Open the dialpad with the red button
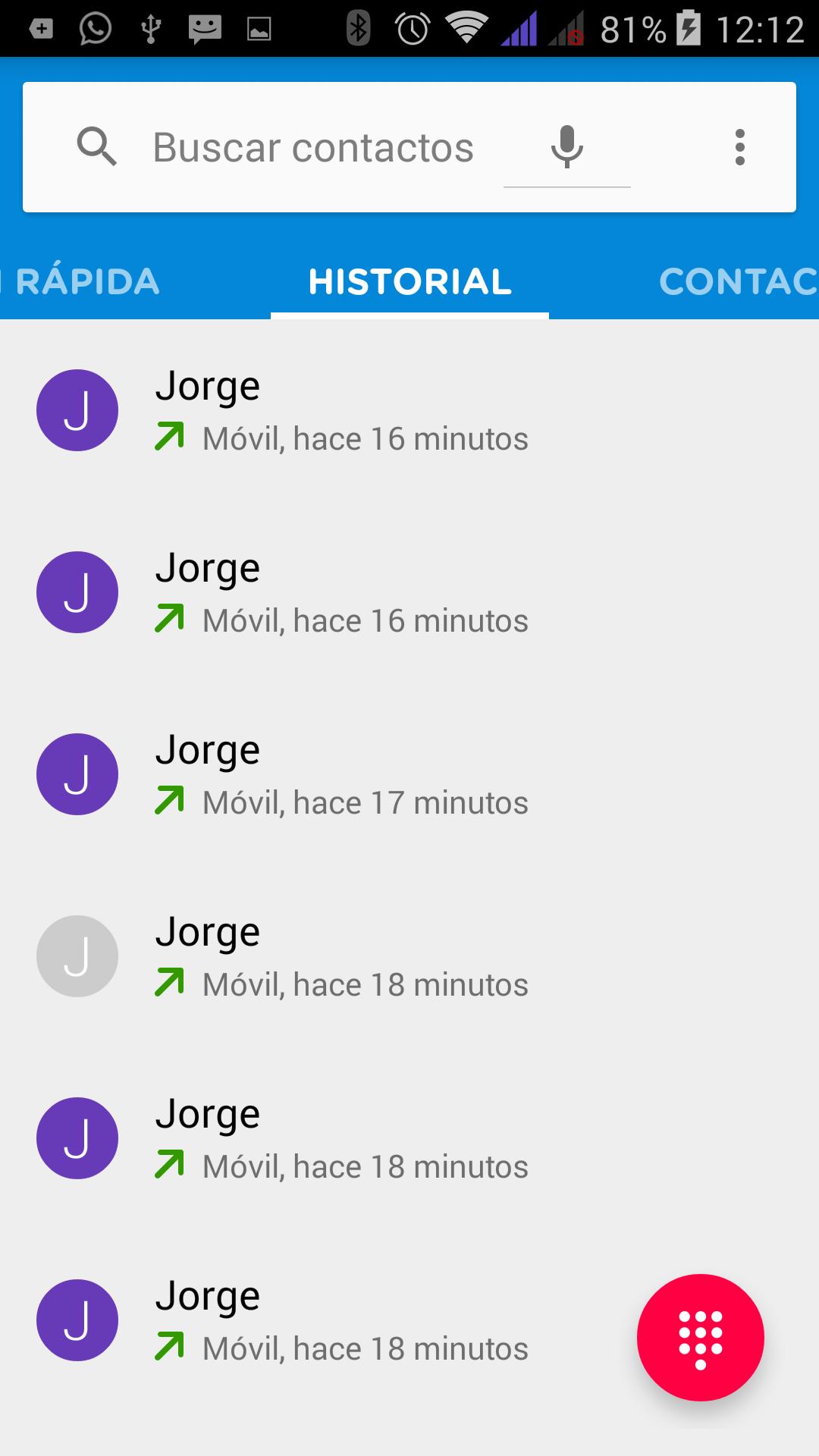Viewport: 819px width, 1456px height. point(699,1338)
